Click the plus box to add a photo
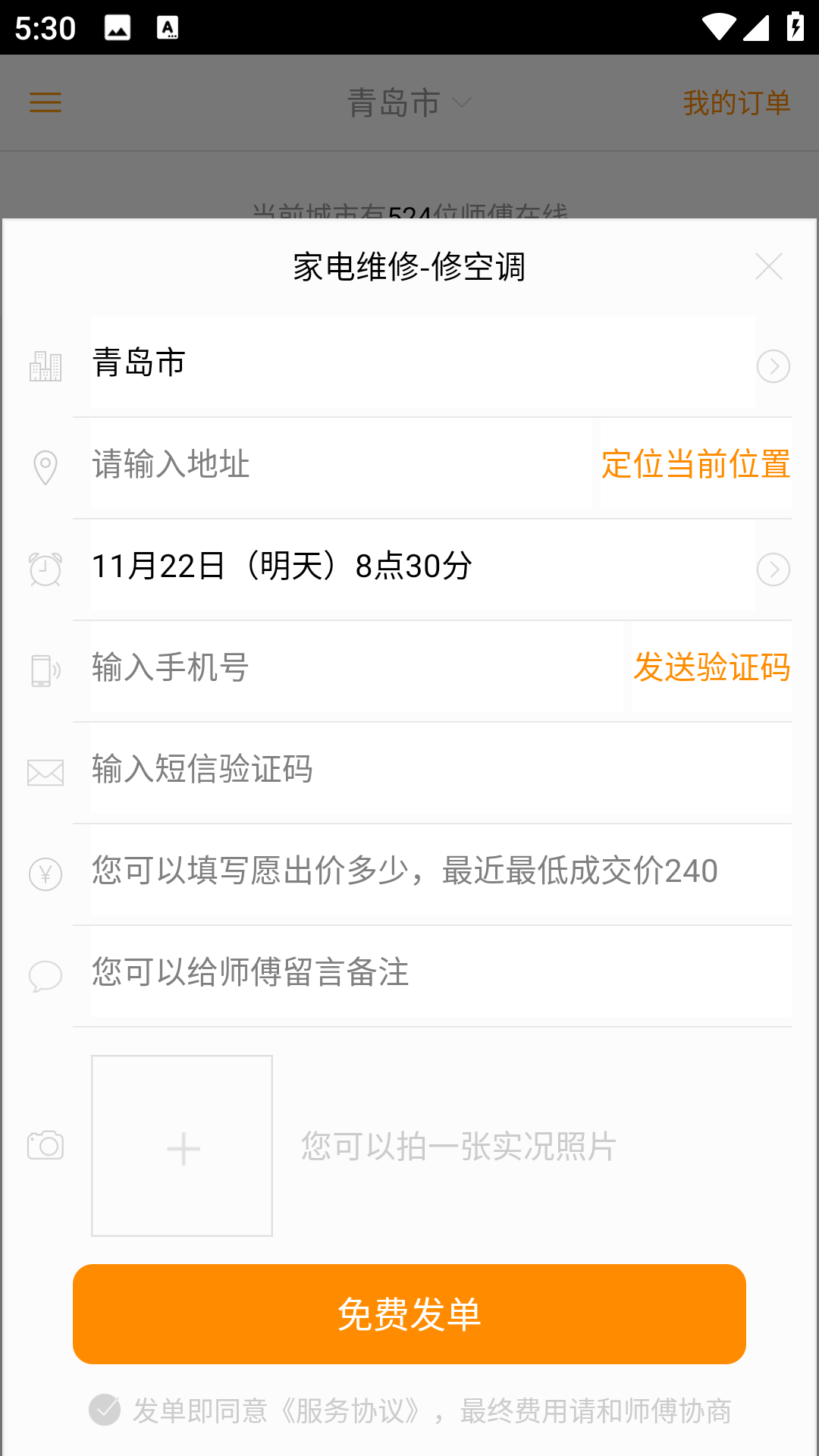 click(x=181, y=1147)
